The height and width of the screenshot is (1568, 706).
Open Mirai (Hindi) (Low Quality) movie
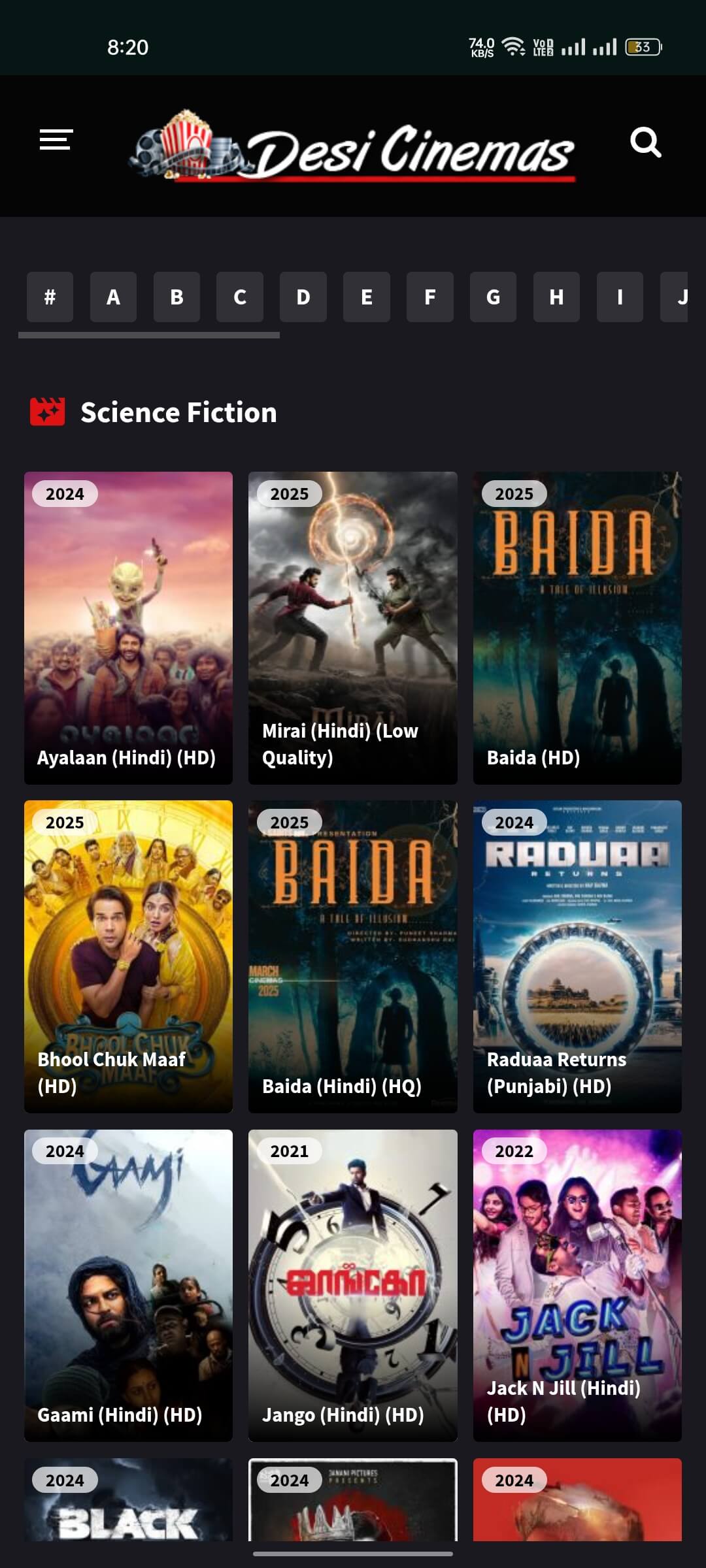(353, 627)
